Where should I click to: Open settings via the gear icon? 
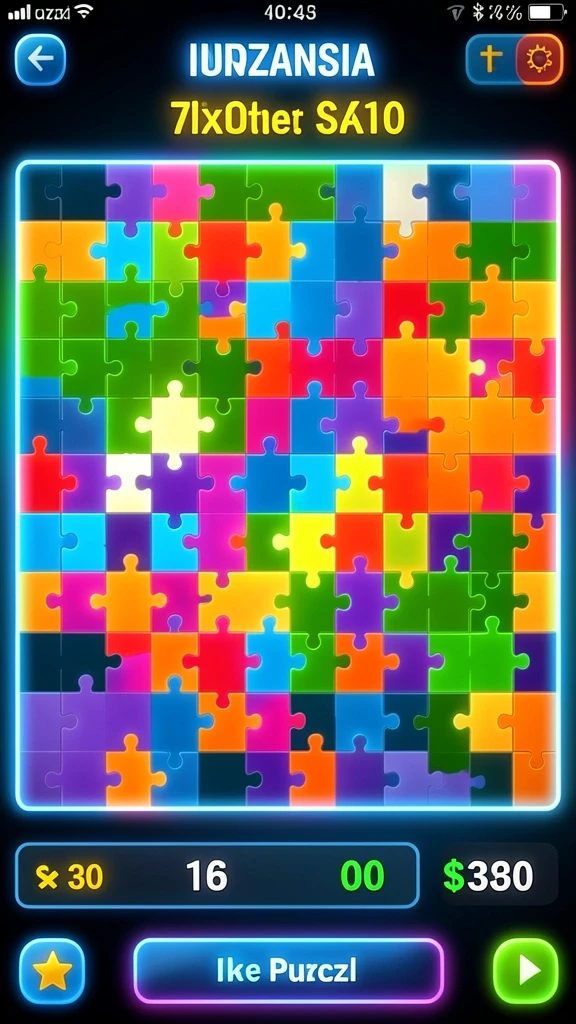click(x=539, y=59)
